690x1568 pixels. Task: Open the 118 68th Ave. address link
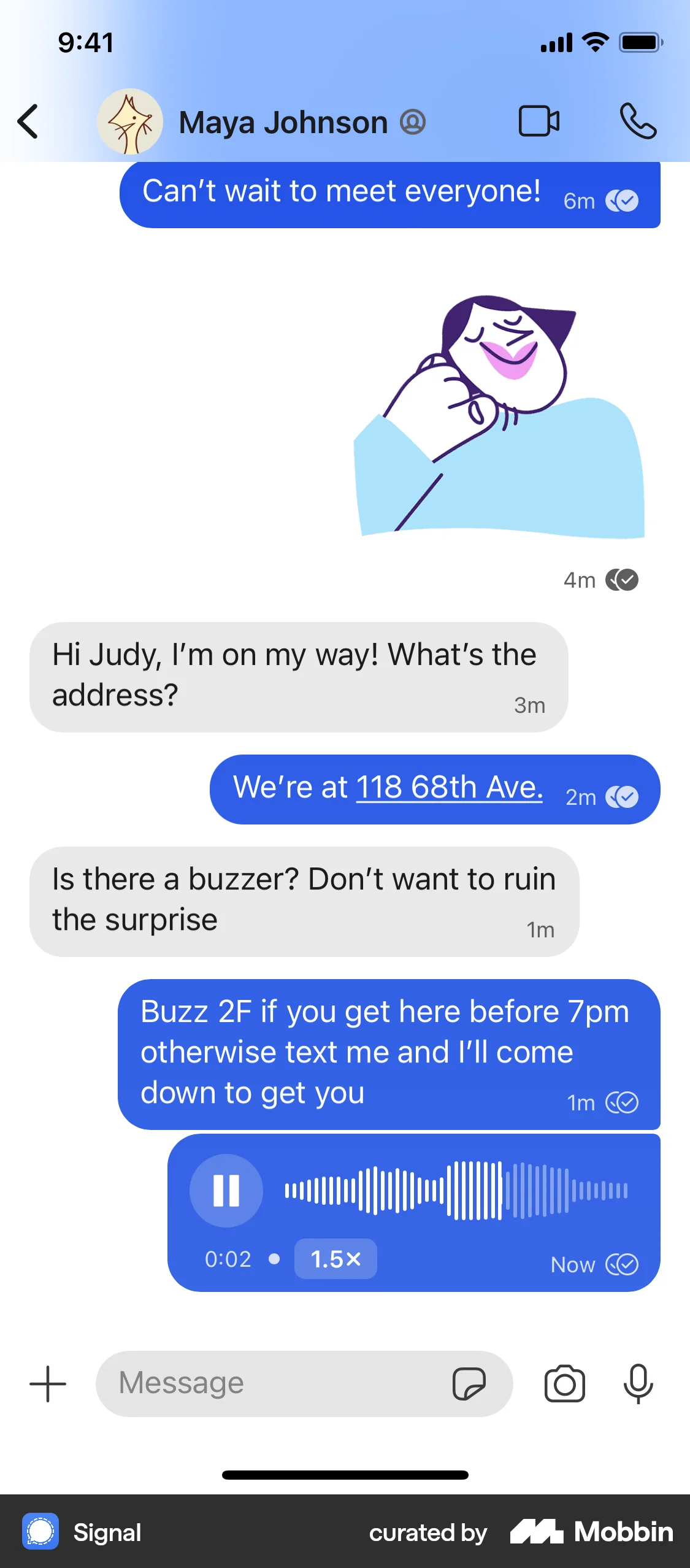point(449,787)
